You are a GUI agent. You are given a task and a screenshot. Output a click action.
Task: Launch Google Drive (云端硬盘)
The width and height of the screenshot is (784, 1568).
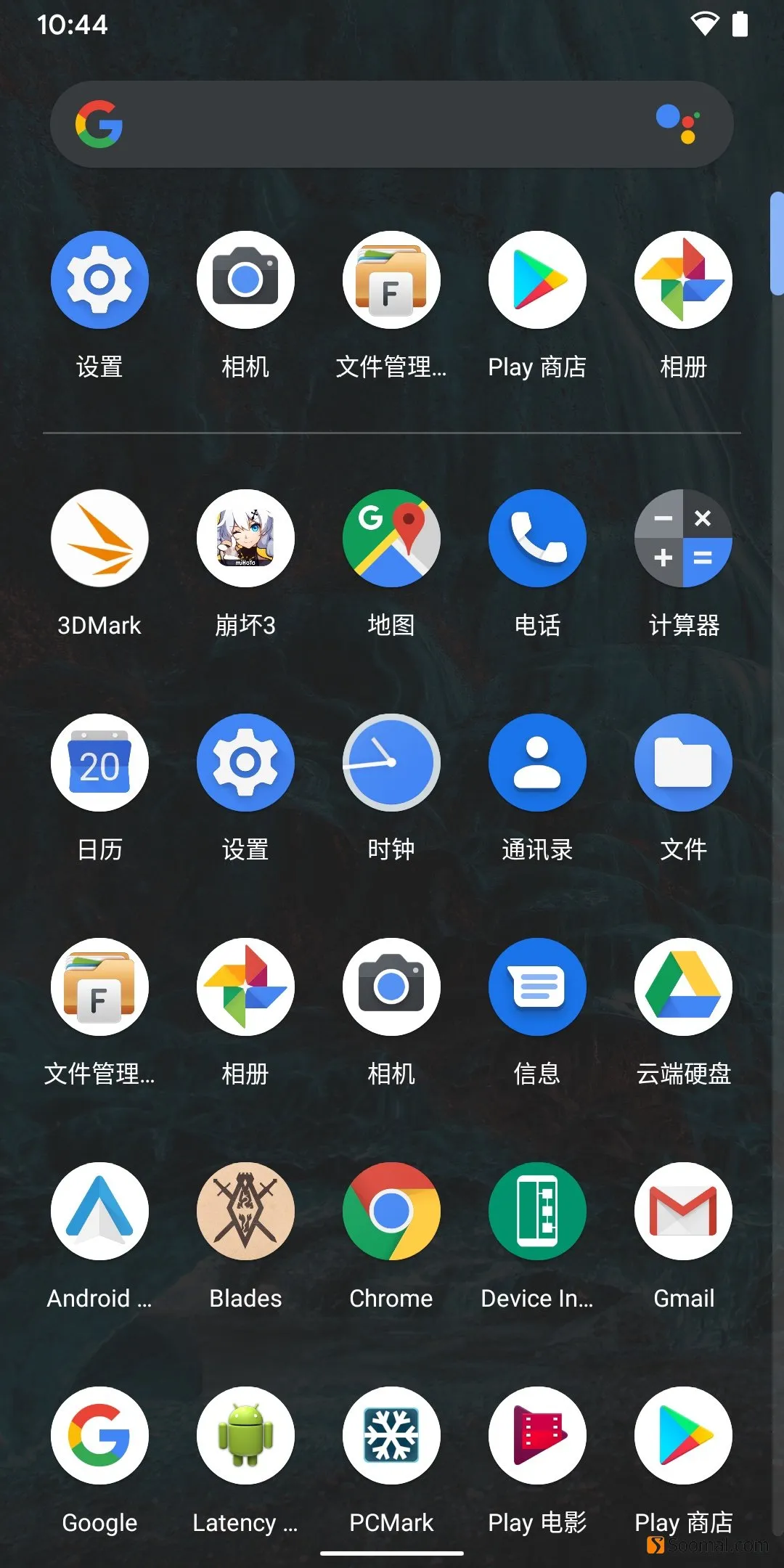[x=683, y=987]
